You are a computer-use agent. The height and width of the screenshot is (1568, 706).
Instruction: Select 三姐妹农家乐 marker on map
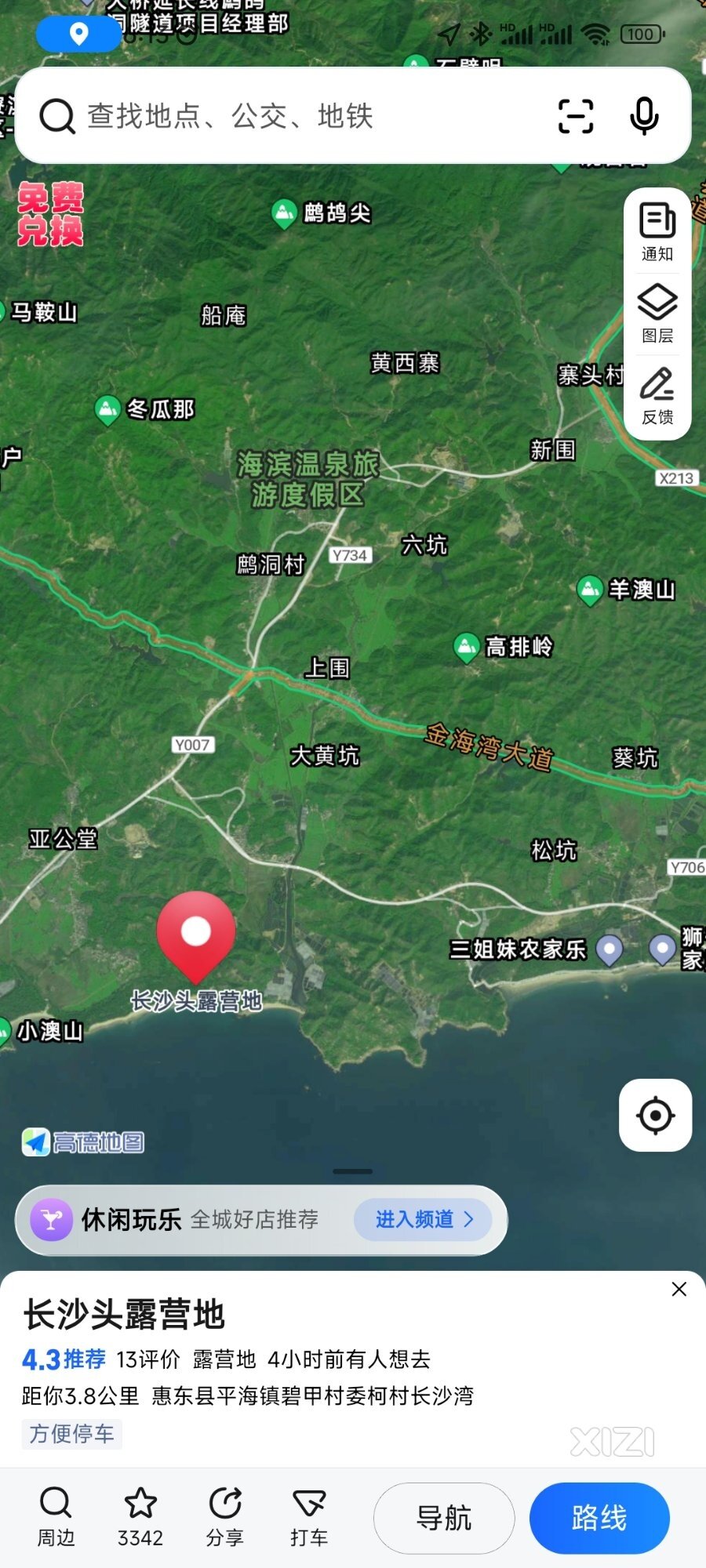click(x=609, y=949)
